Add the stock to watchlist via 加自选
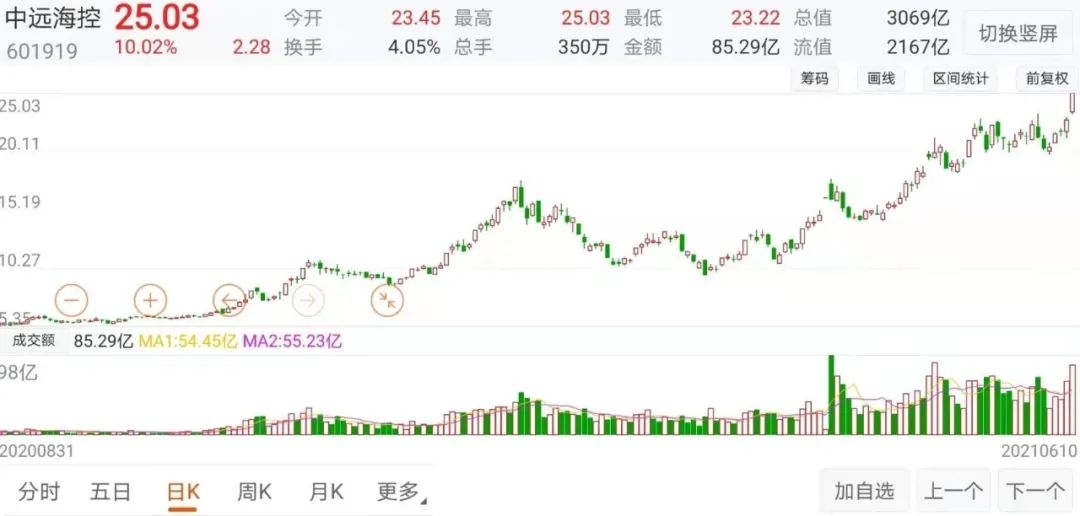Image resolution: width=1080 pixels, height=516 pixels. point(864,491)
